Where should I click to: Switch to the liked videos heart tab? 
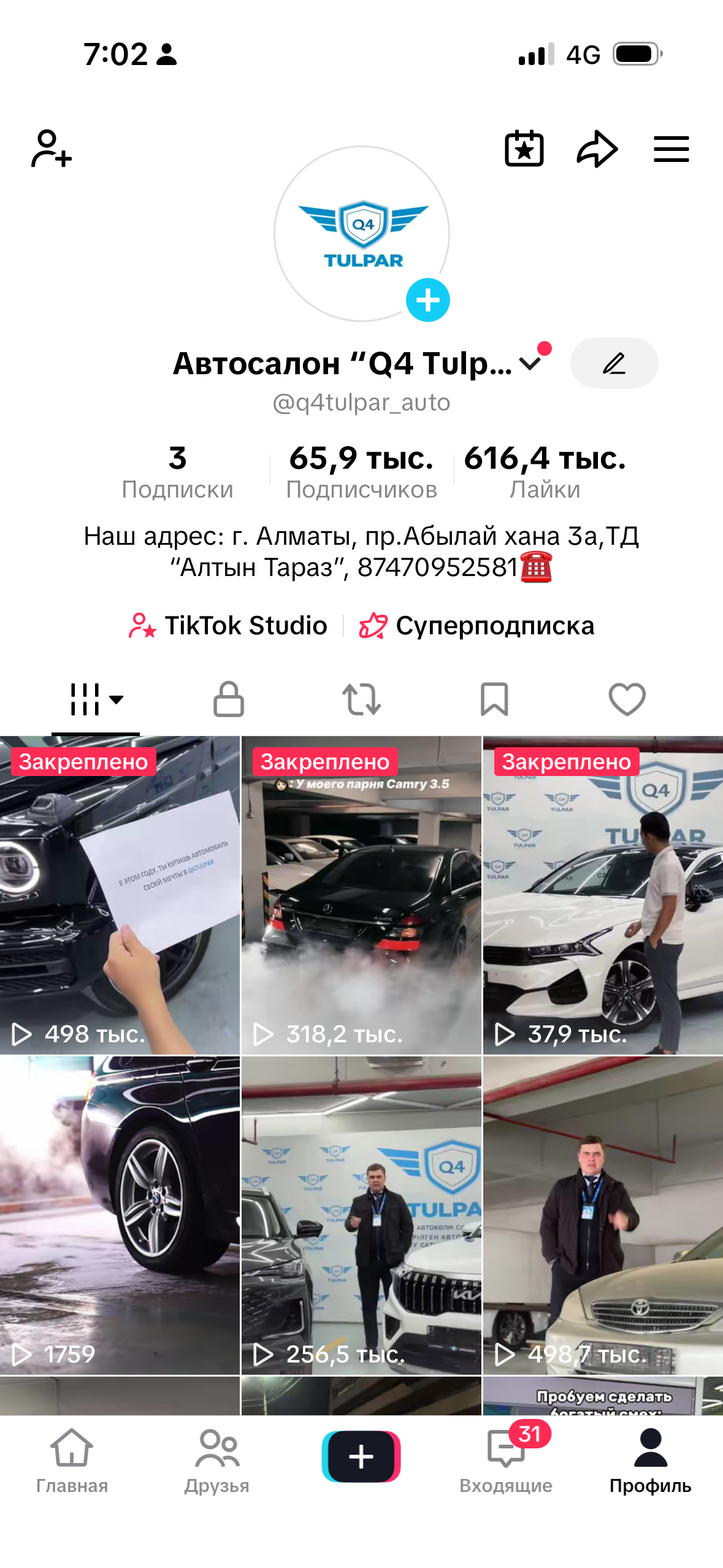point(627,699)
